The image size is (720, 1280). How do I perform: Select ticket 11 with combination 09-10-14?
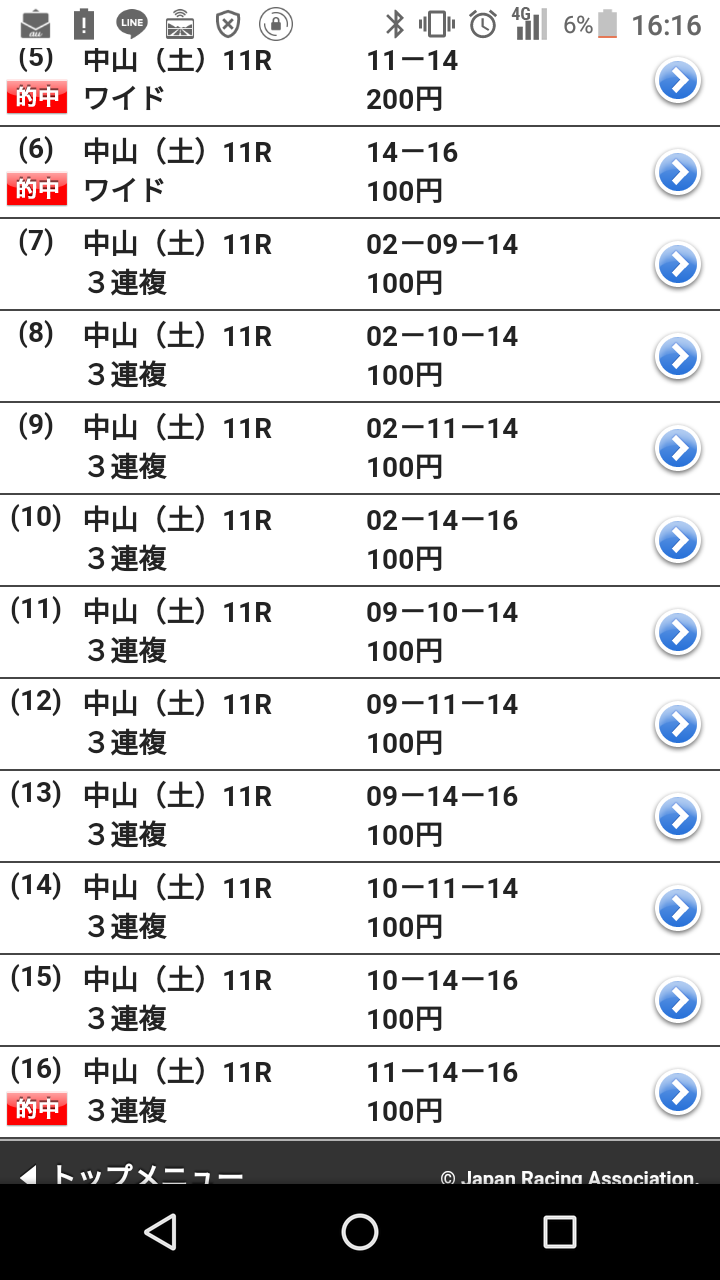click(677, 633)
